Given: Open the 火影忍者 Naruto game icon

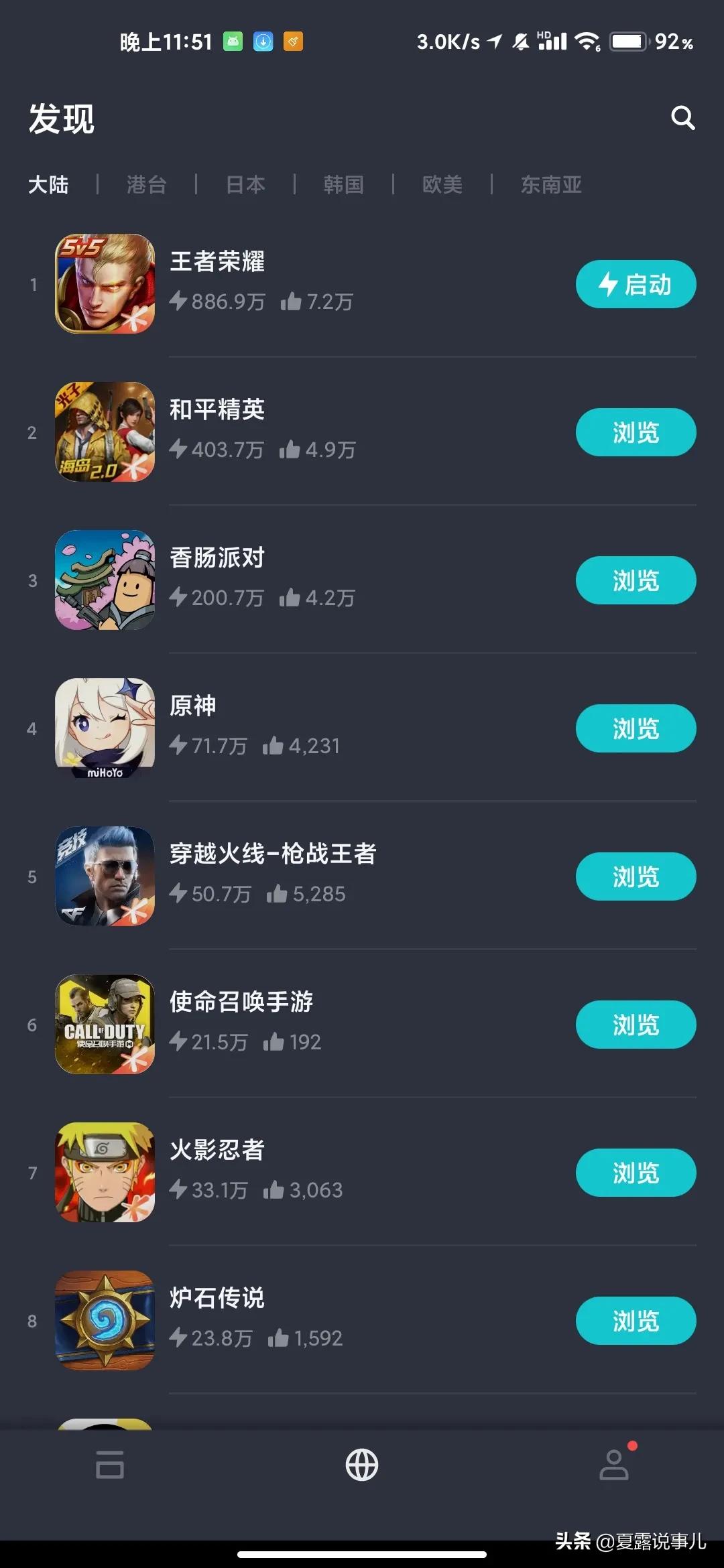Looking at the screenshot, I should tap(105, 1173).
